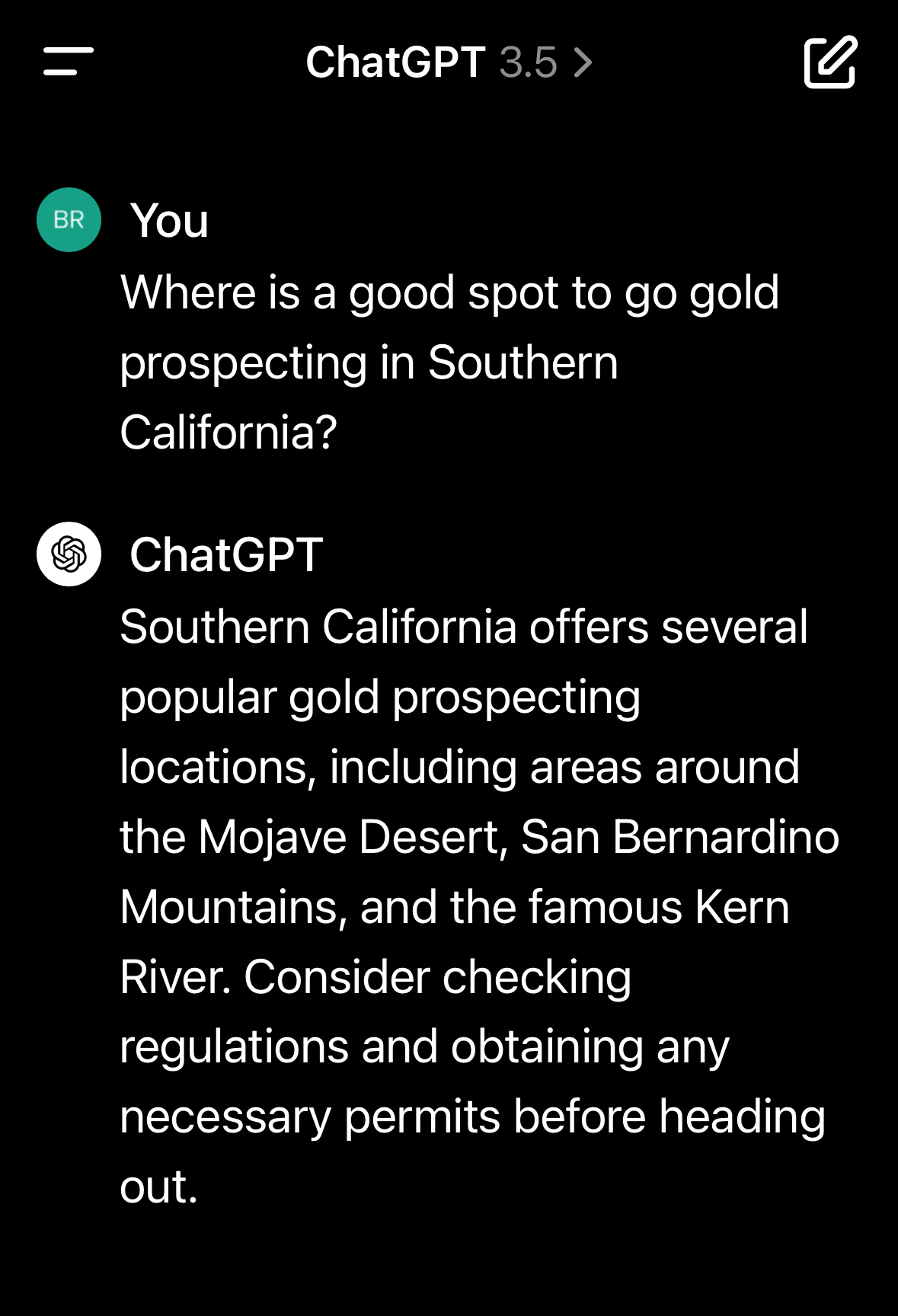Open the ChatGPT 3.5 model selector
The height and width of the screenshot is (1316, 898).
pos(449,62)
